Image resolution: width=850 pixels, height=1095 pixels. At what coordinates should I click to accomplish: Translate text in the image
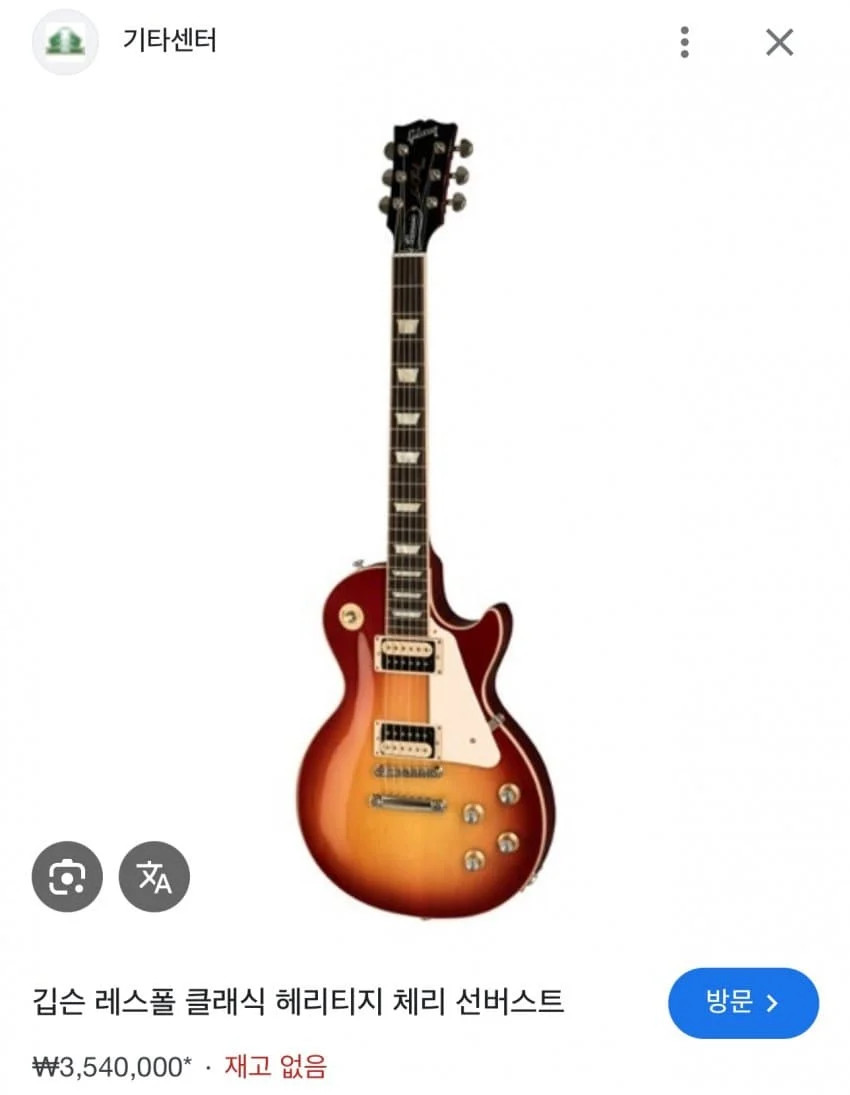coord(154,877)
